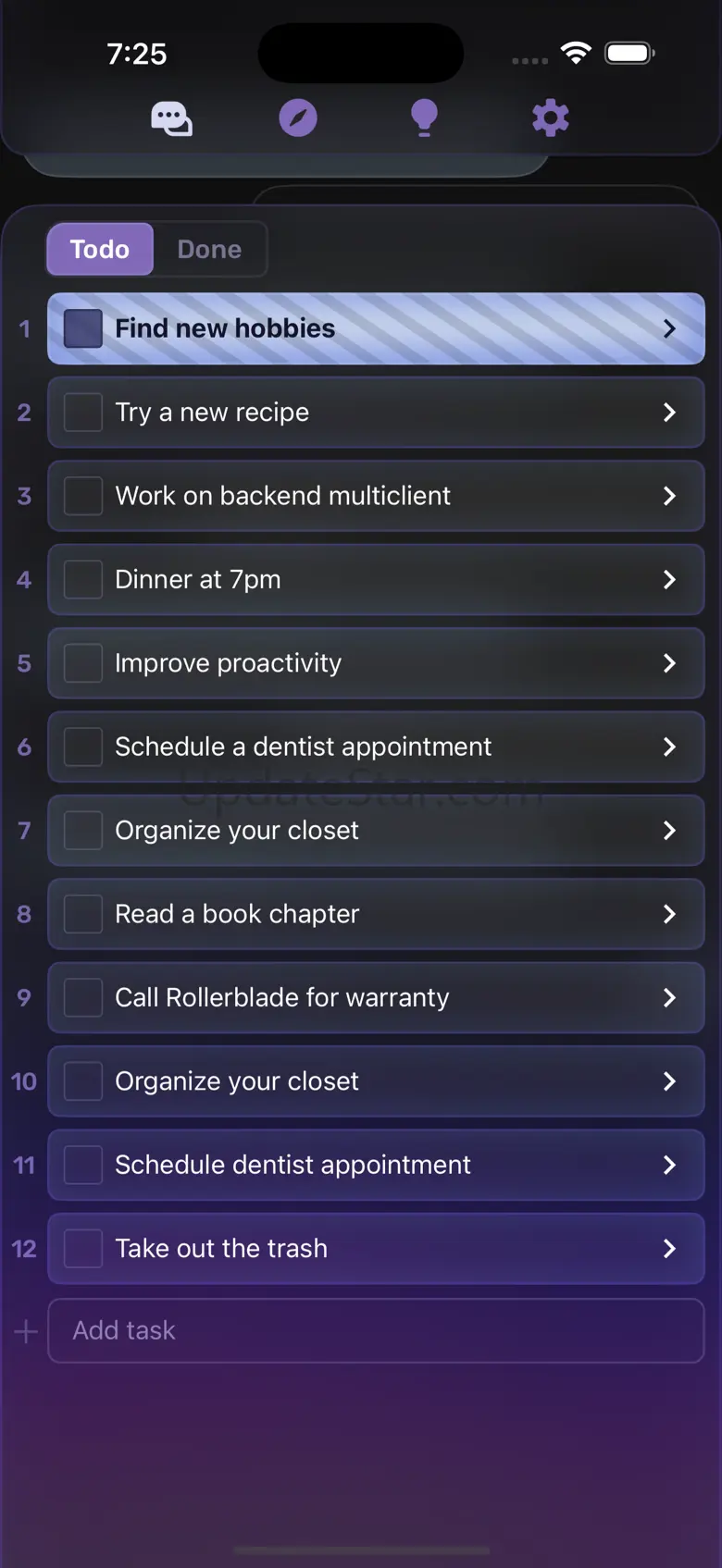Viewport: 722px width, 1568px height.
Task: Open Call Rollerblade for warranty
Action: pyautogui.click(x=375, y=998)
